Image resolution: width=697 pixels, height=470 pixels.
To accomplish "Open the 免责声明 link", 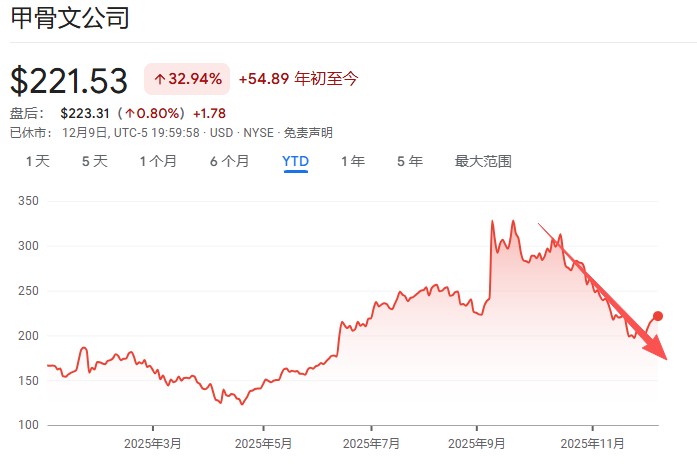I will [309, 133].
